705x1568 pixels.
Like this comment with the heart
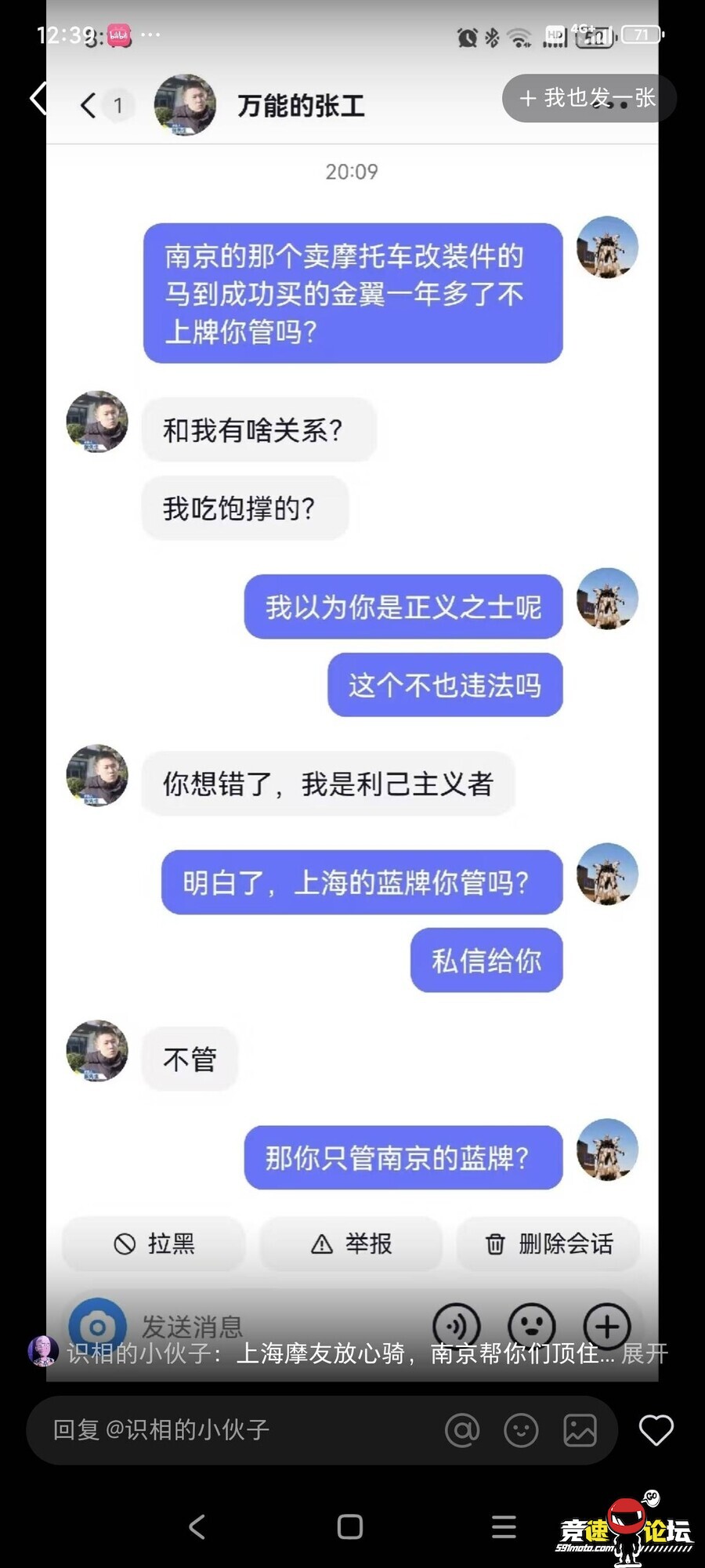[x=656, y=1430]
